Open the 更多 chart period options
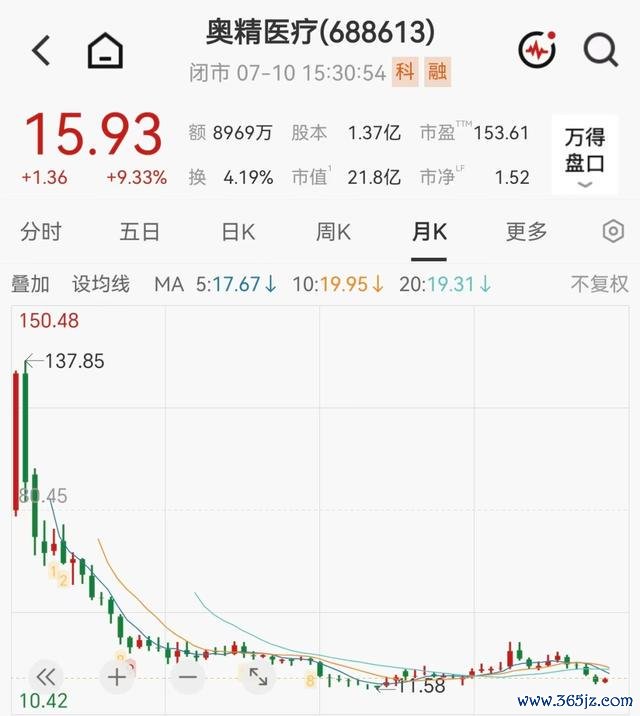The image size is (640, 716). [526, 232]
